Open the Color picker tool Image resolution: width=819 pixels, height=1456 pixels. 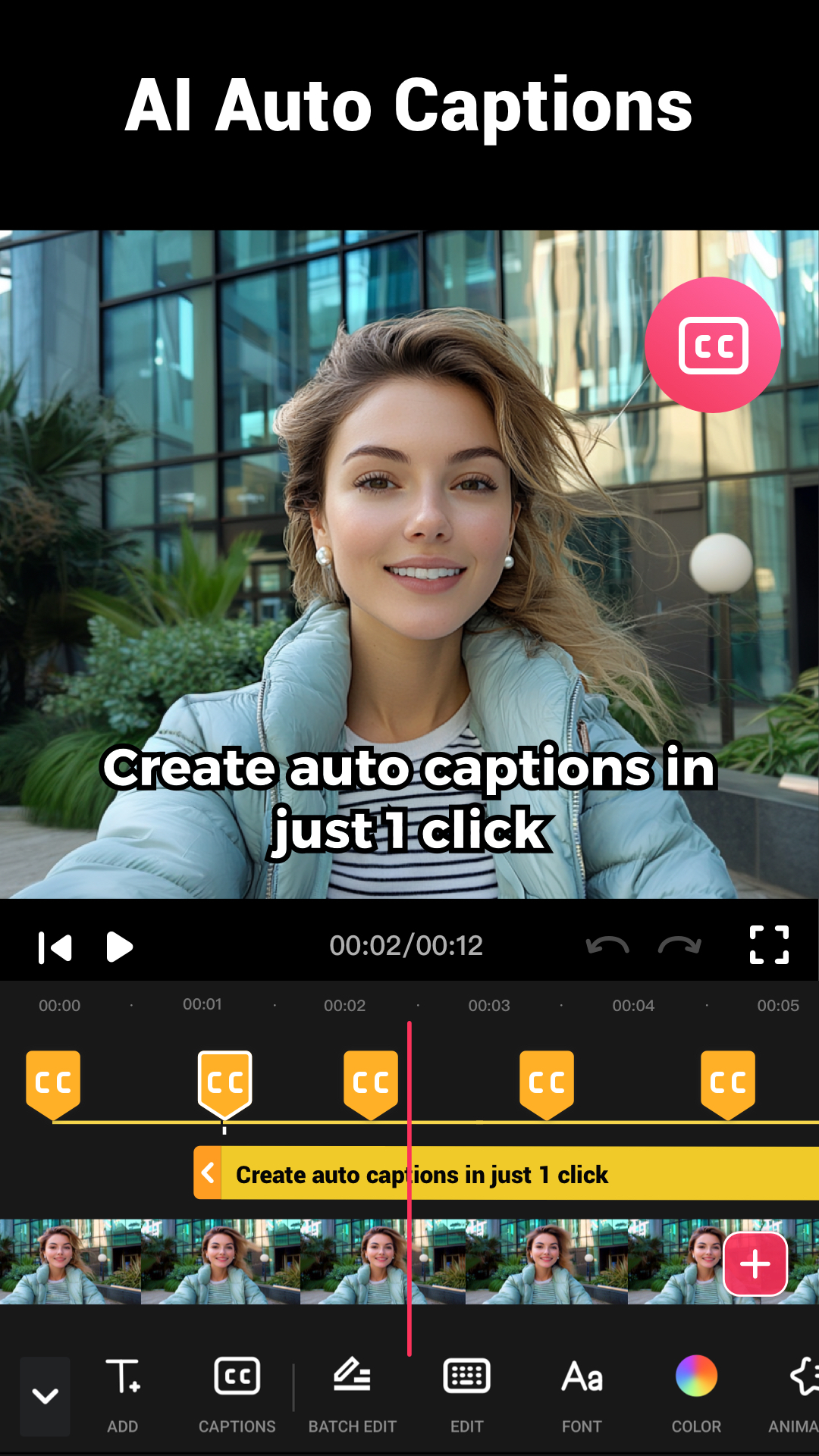pos(696,1393)
